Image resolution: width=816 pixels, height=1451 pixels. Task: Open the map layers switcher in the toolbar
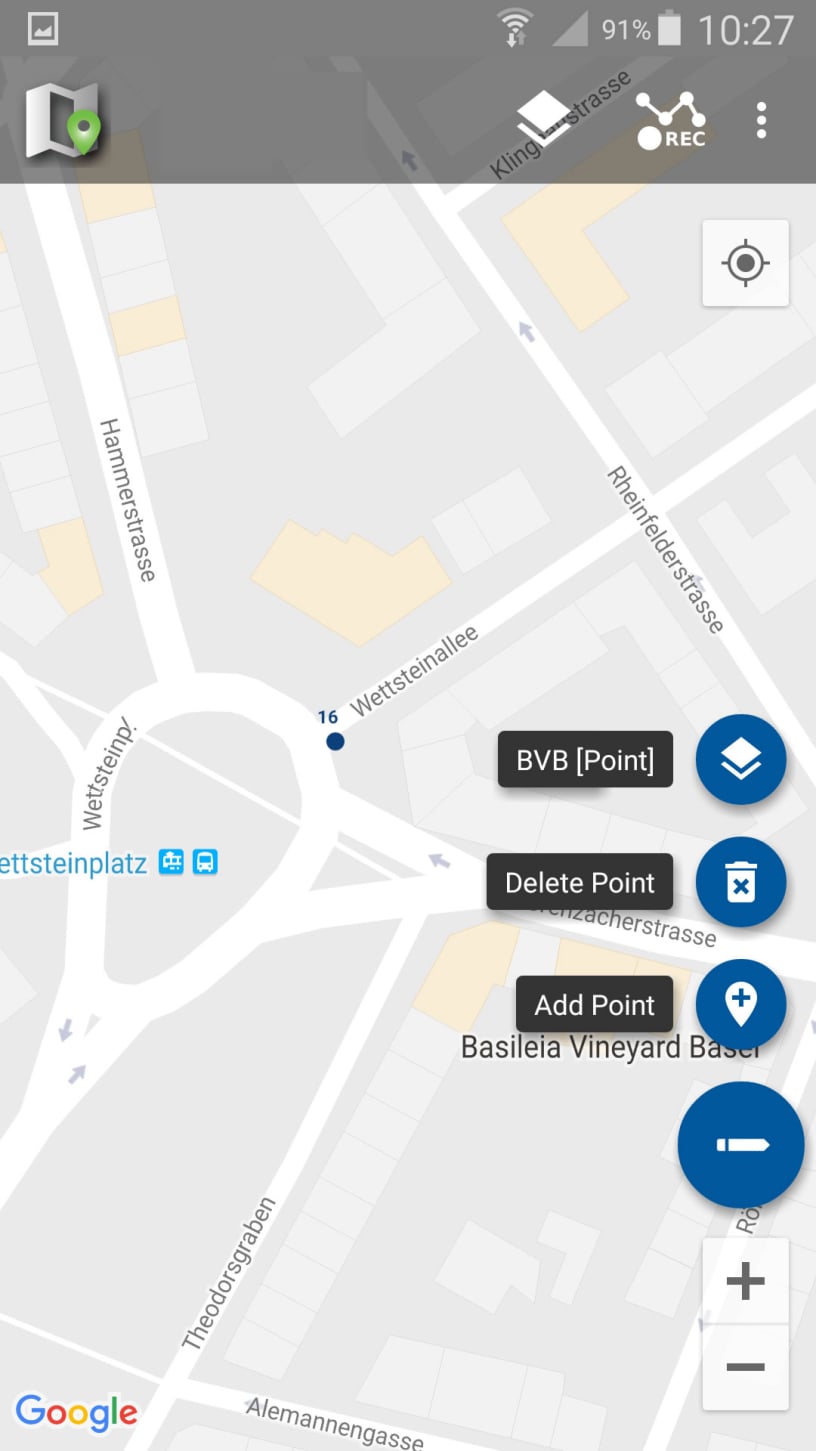point(545,119)
